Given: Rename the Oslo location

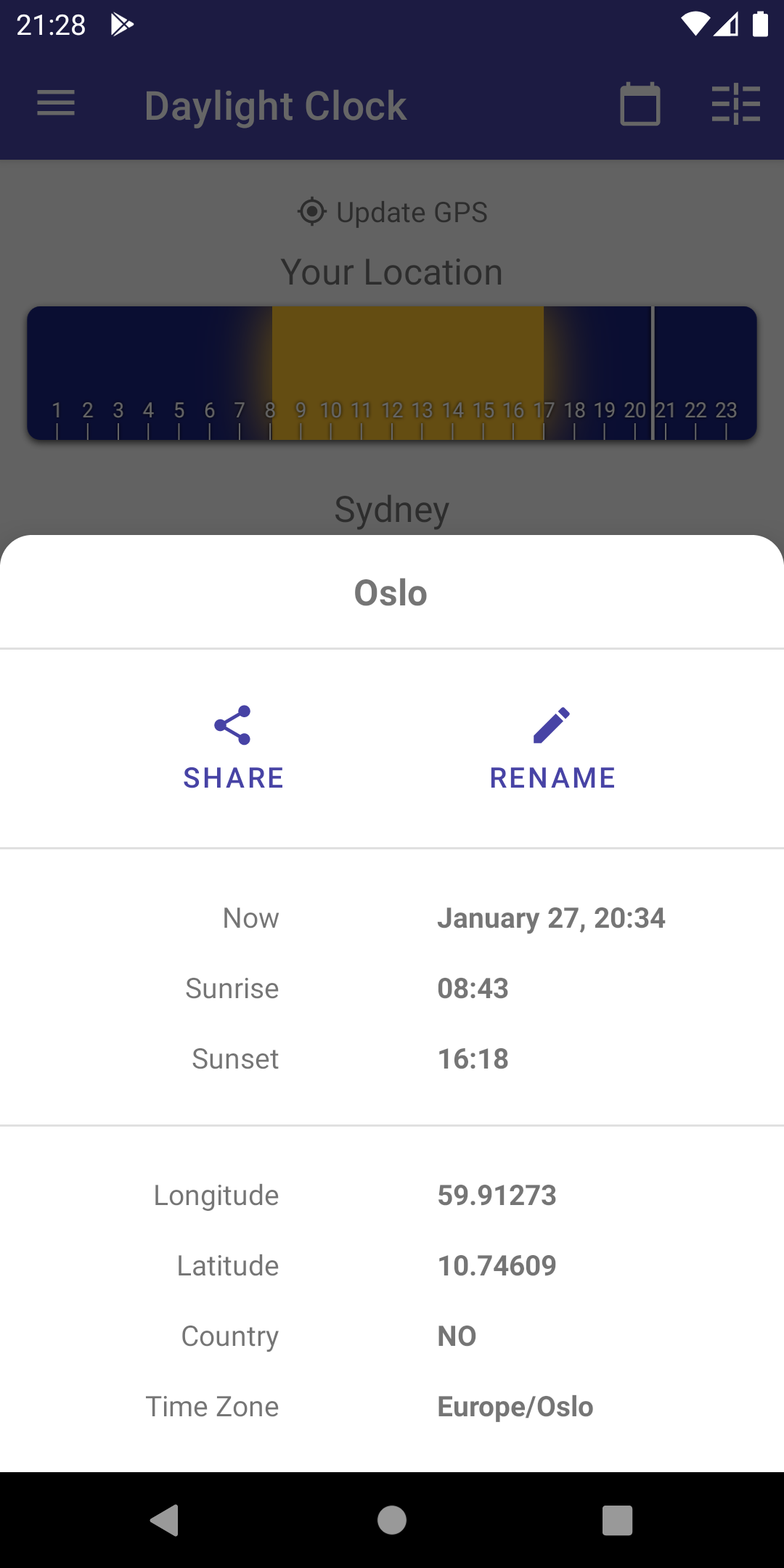Looking at the screenshot, I should [x=552, y=748].
